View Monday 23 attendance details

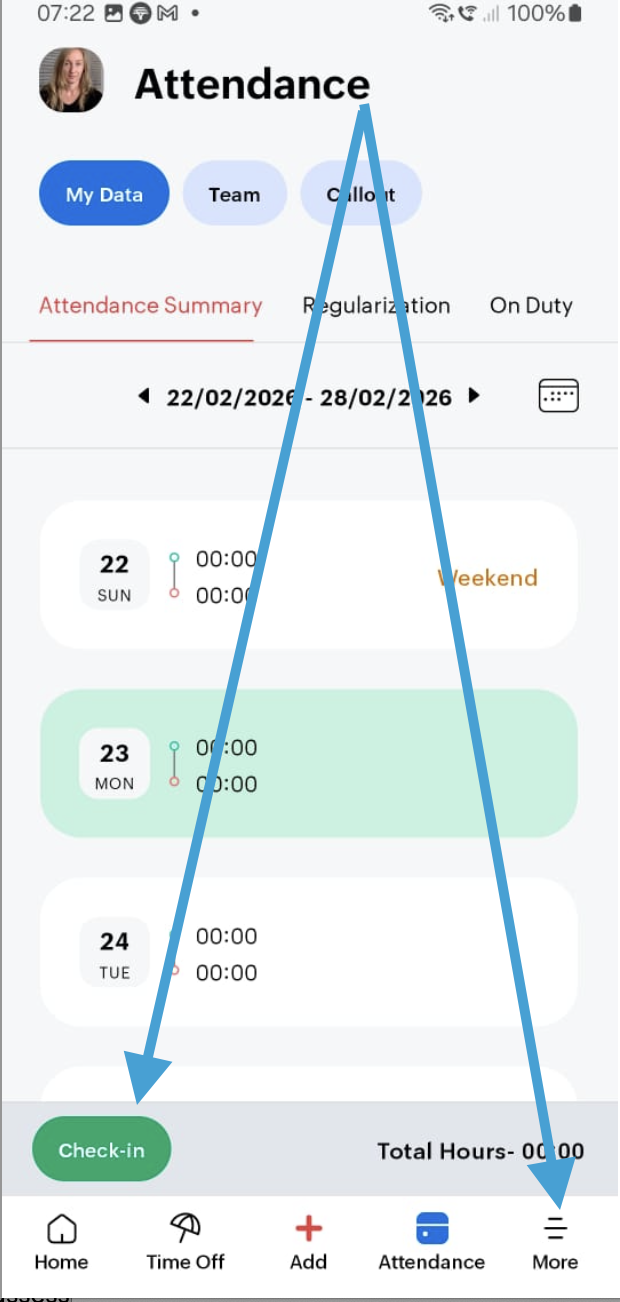[x=308, y=764]
